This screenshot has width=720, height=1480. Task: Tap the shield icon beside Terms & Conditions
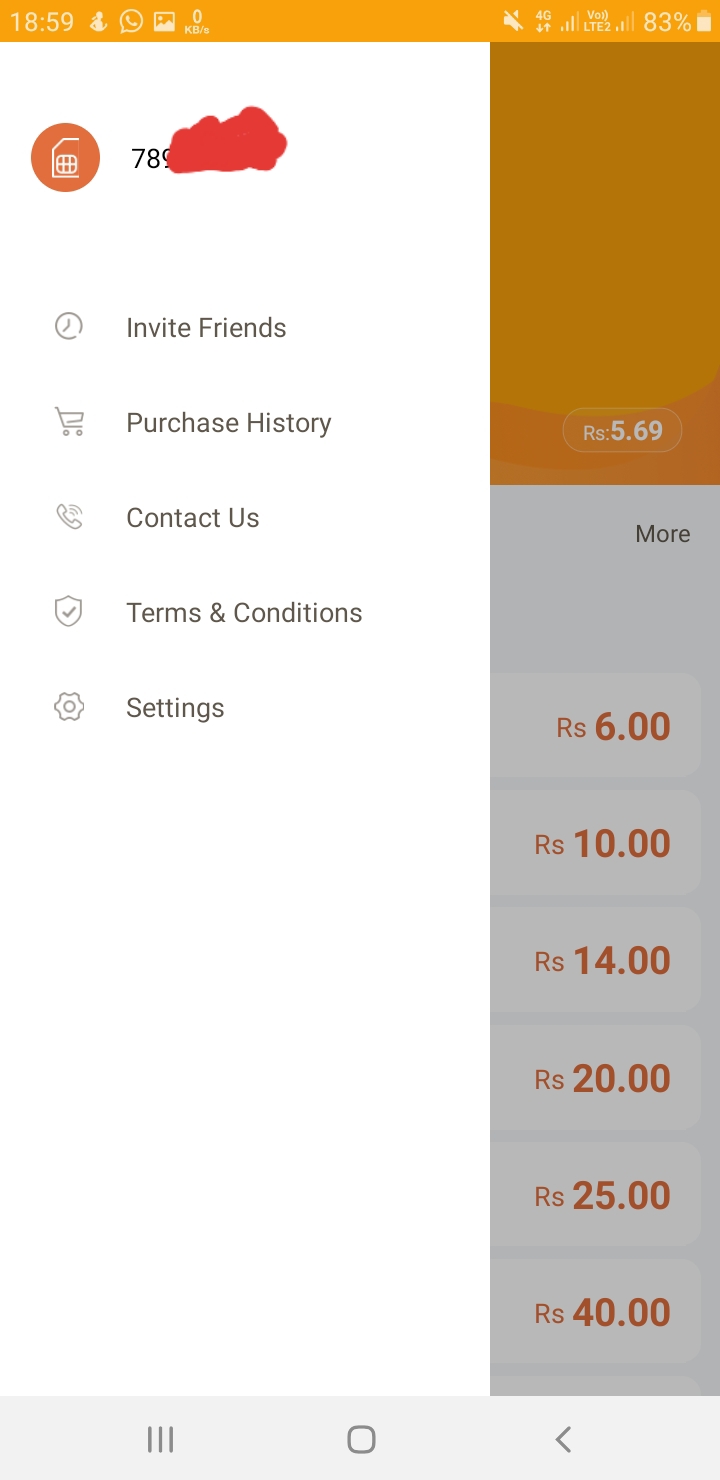point(68,611)
